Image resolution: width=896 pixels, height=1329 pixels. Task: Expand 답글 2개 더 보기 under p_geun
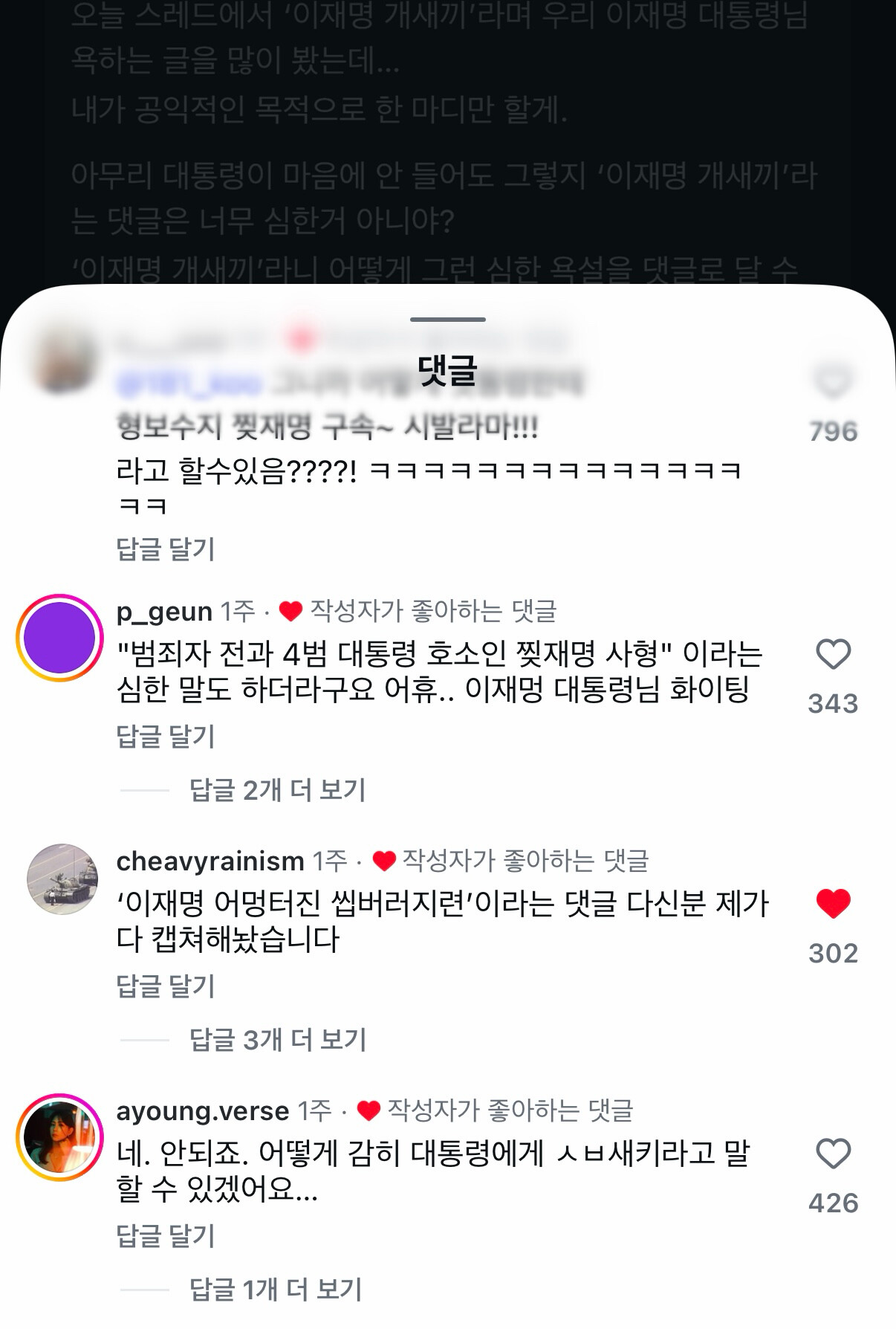278,790
